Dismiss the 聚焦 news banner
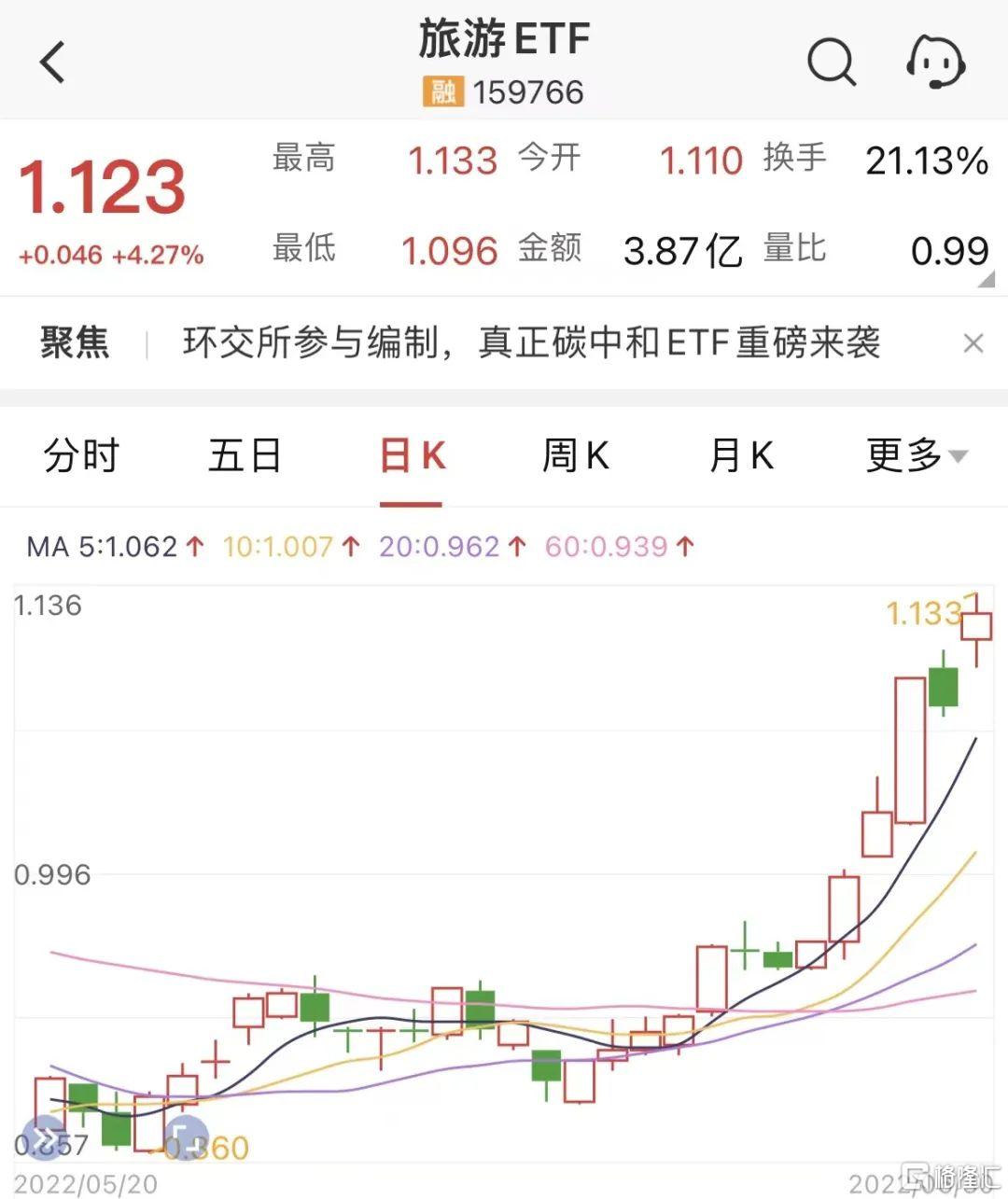This screenshot has width=1008, height=1199. pos(973,343)
